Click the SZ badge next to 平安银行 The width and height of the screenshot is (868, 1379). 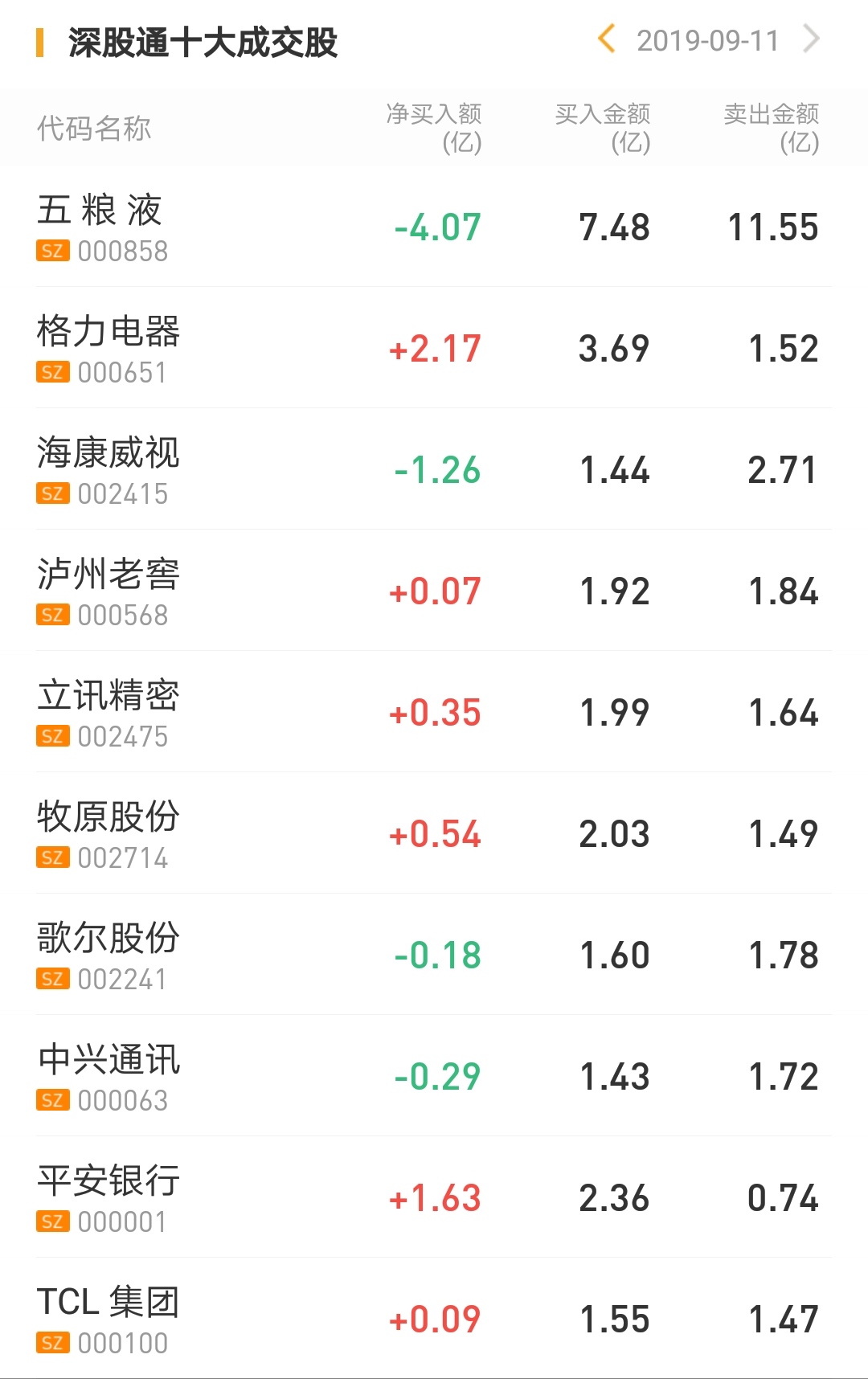(x=51, y=1221)
